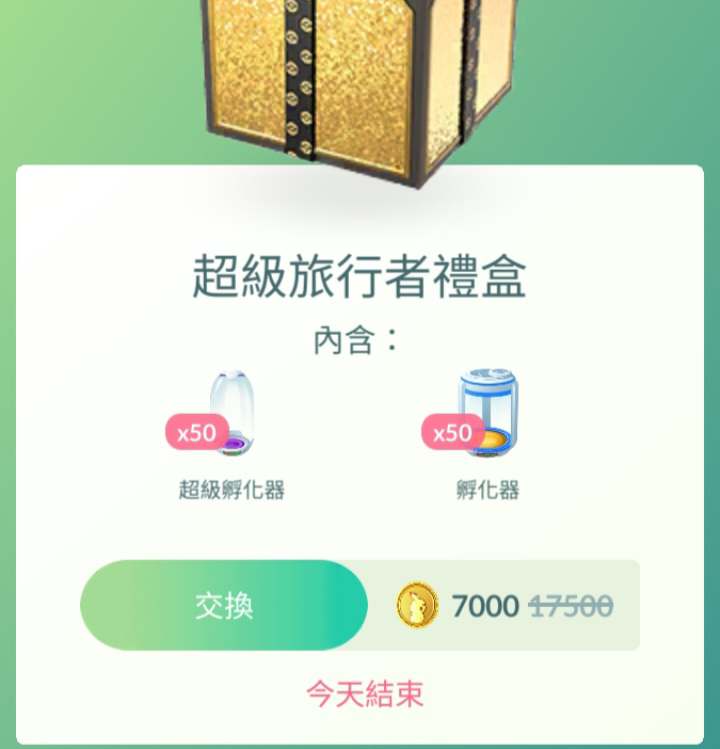This screenshot has height=749, width=720.
Task: Tap the 交換 exchange button
Action: tap(224, 606)
